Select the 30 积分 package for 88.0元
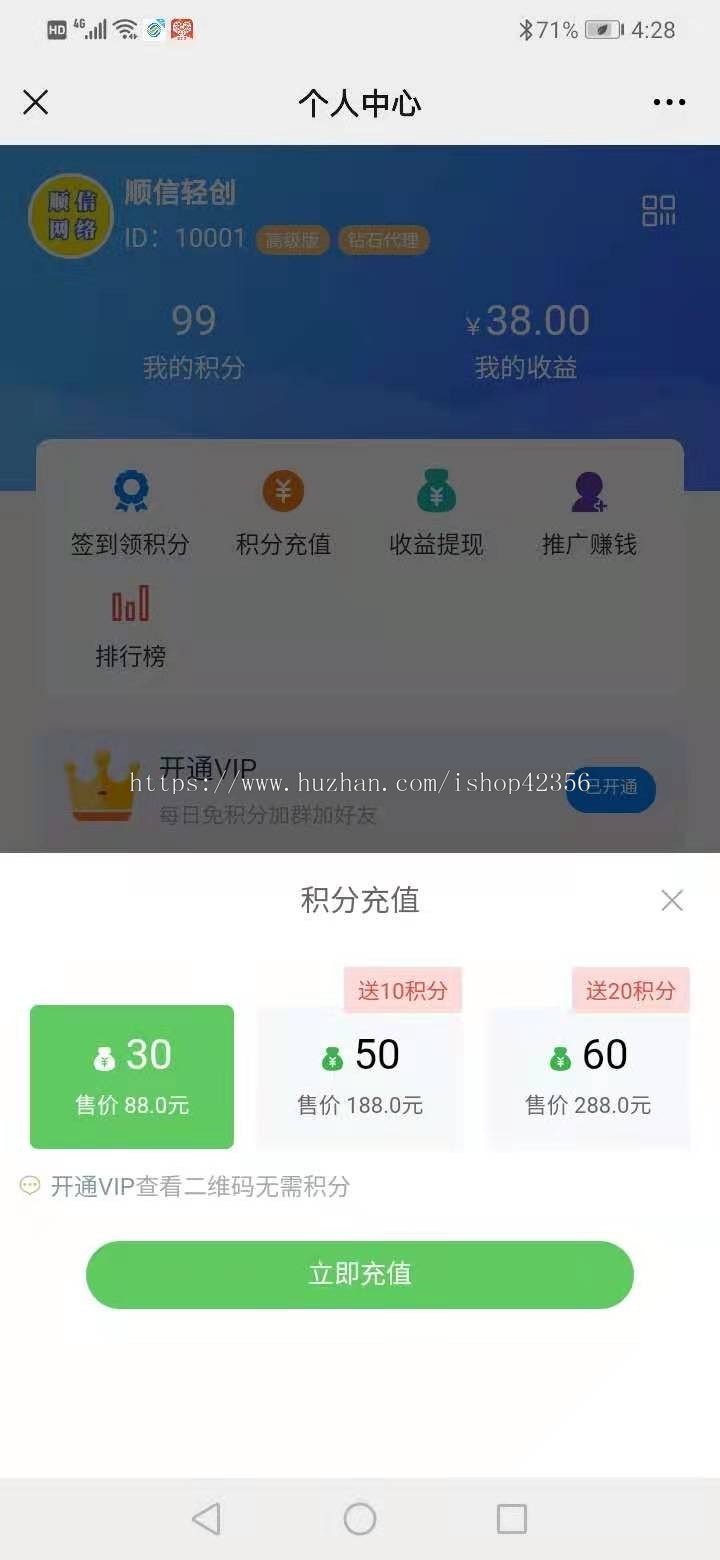 (x=132, y=1076)
